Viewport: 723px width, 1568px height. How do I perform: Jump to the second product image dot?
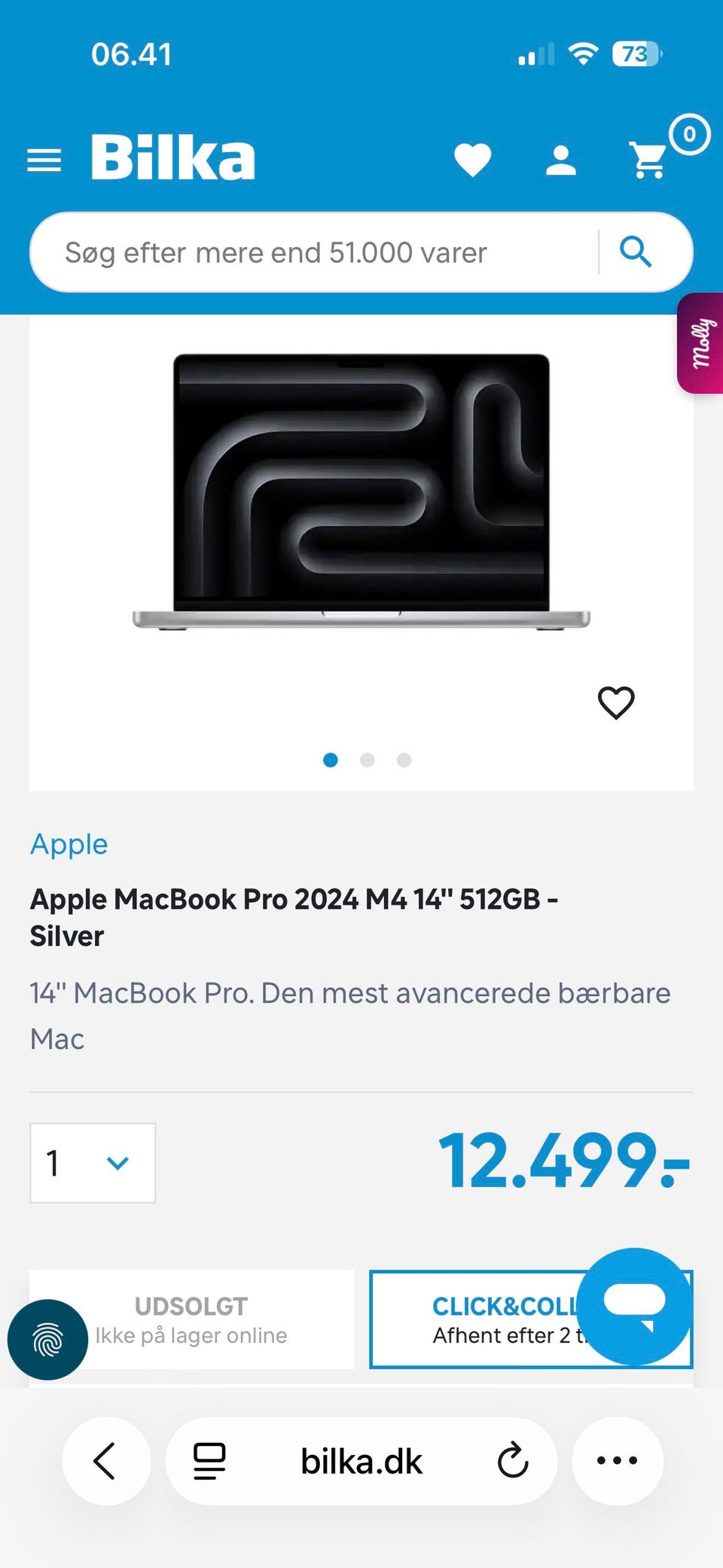[368, 760]
